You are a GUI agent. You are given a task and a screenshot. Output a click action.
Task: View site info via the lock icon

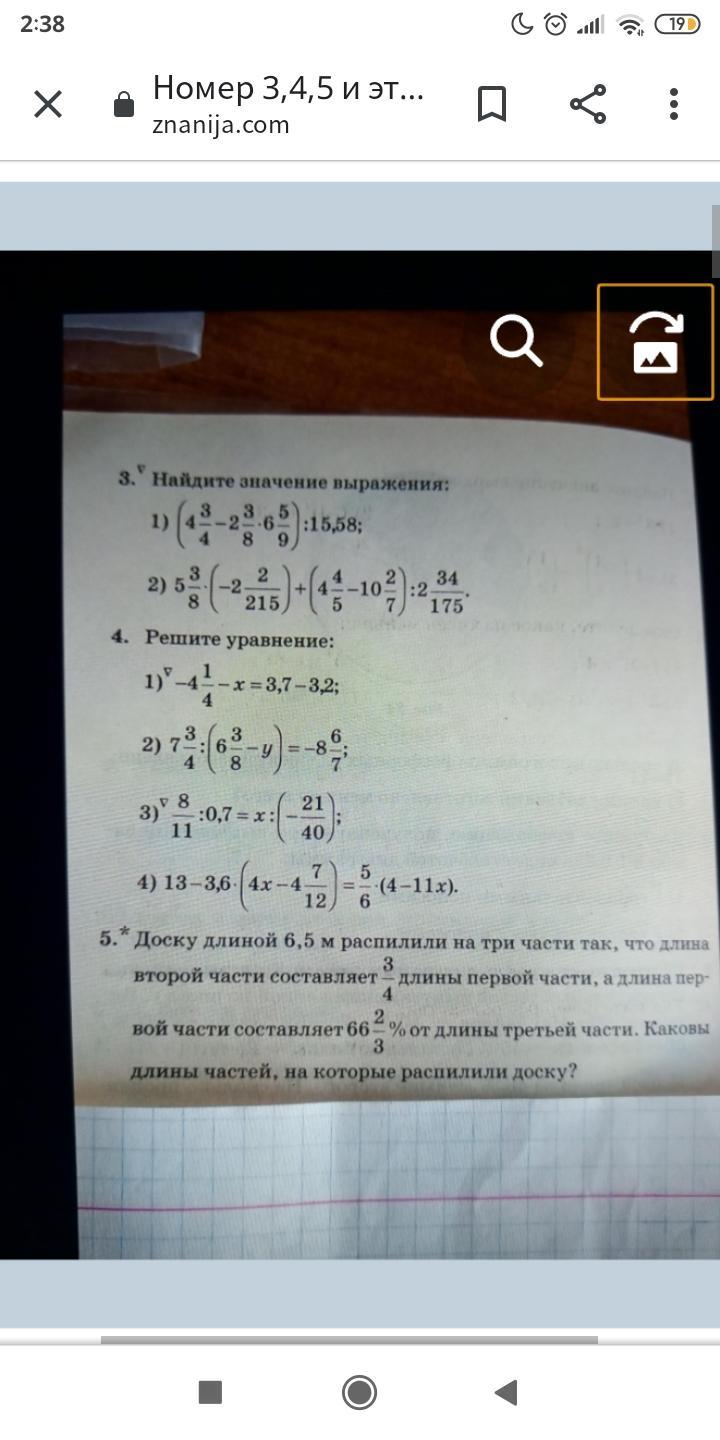tap(124, 104)
